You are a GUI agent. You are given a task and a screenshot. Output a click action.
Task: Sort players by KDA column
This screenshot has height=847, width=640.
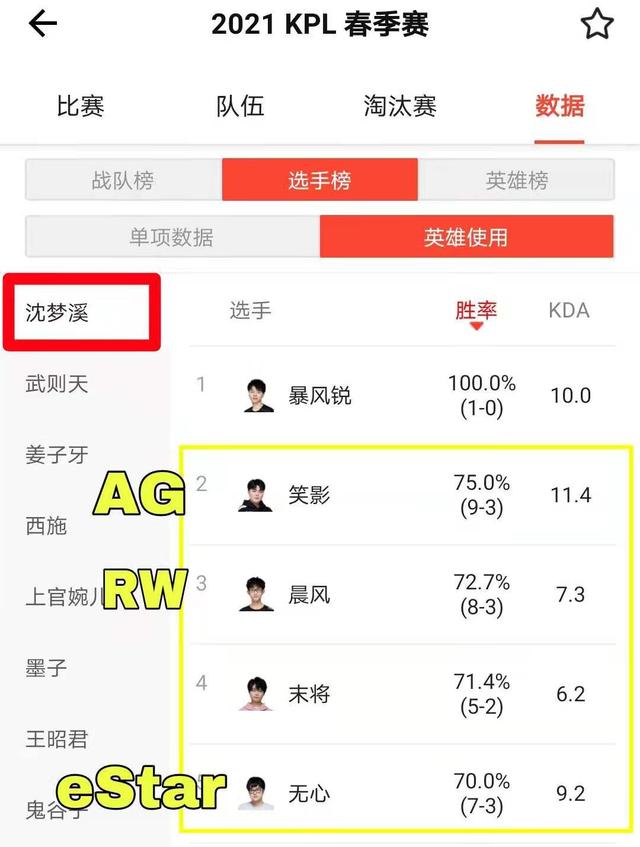tap(569, 311)
